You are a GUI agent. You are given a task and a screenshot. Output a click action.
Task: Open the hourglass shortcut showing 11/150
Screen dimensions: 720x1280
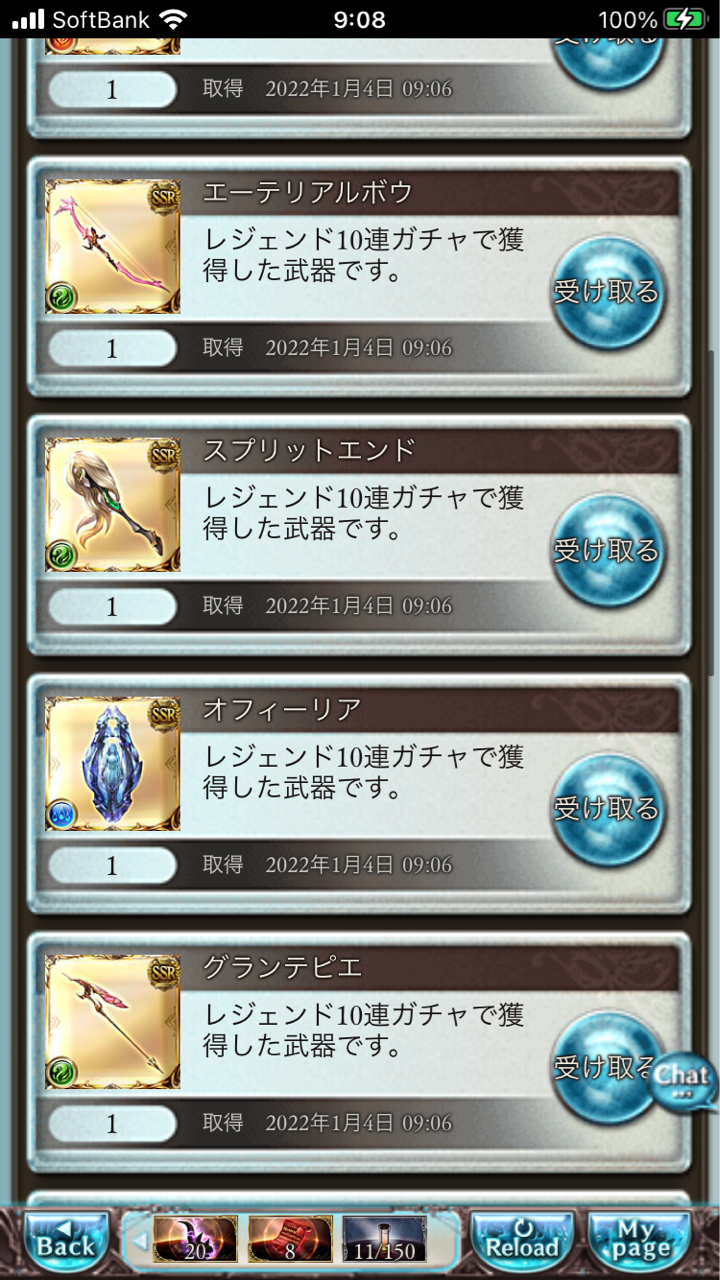point(385,1241)
